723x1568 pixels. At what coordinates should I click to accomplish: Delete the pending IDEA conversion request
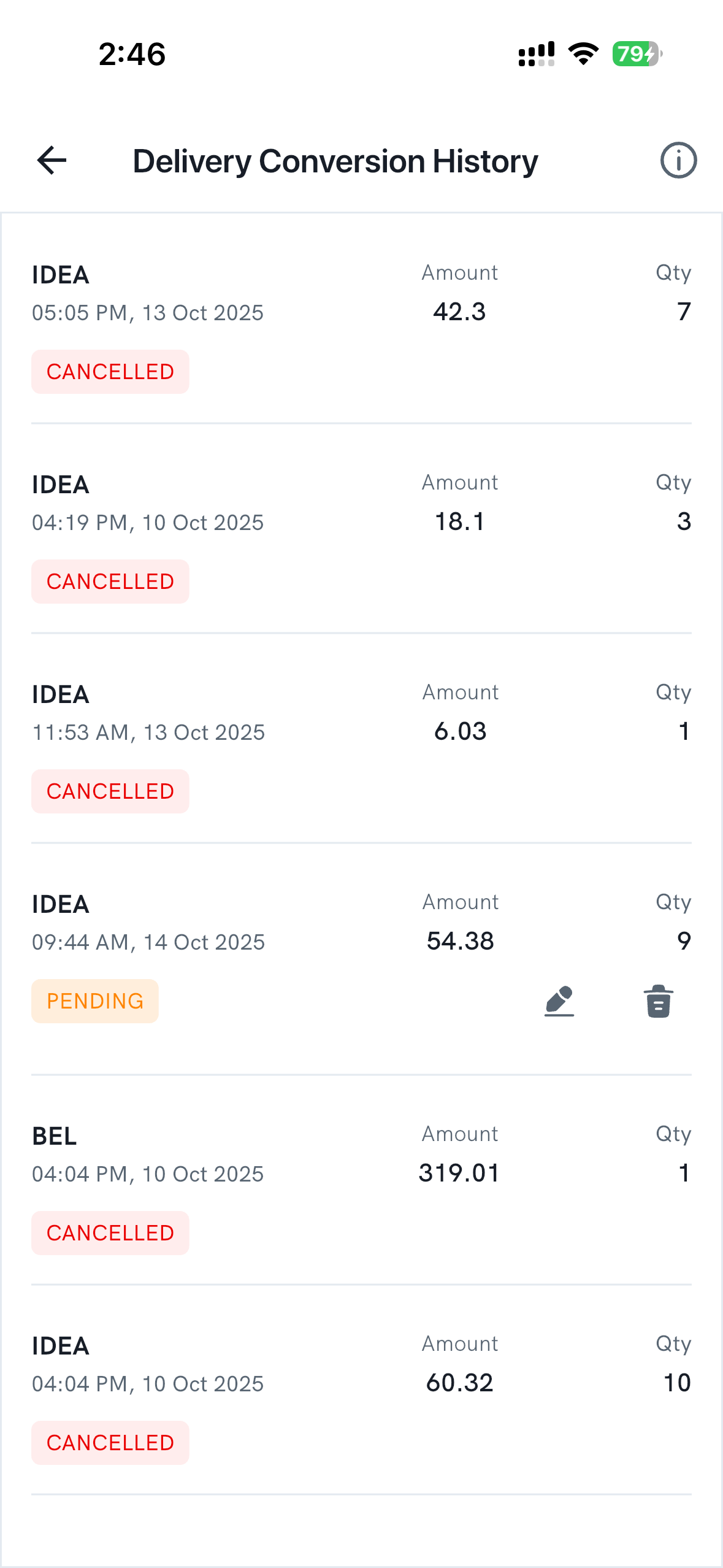coord(659,1001)
